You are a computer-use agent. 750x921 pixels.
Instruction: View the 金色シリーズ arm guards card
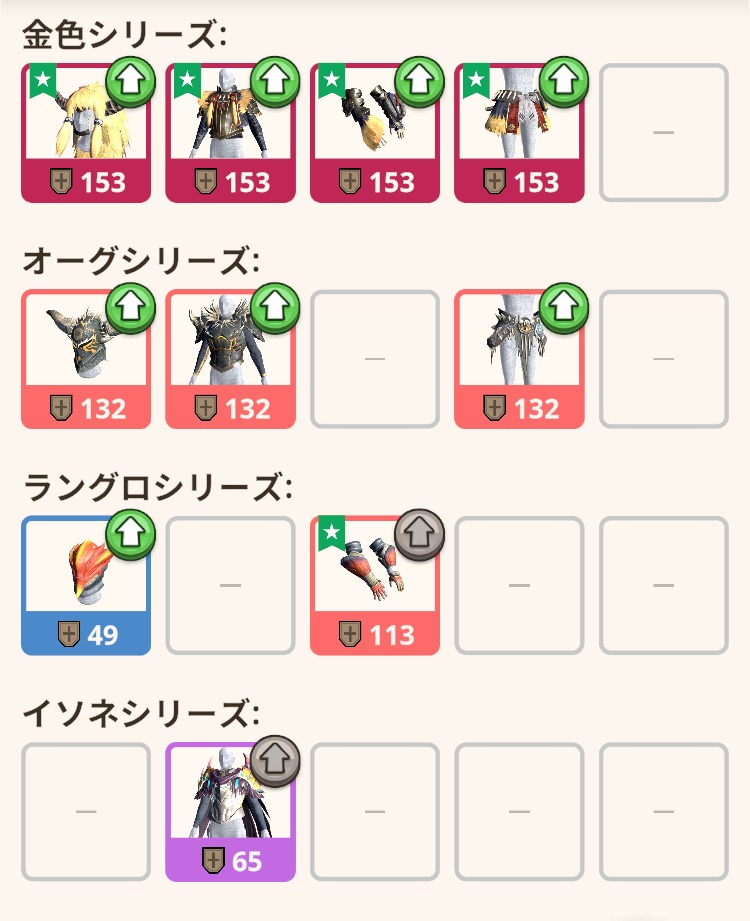[375, 134]
